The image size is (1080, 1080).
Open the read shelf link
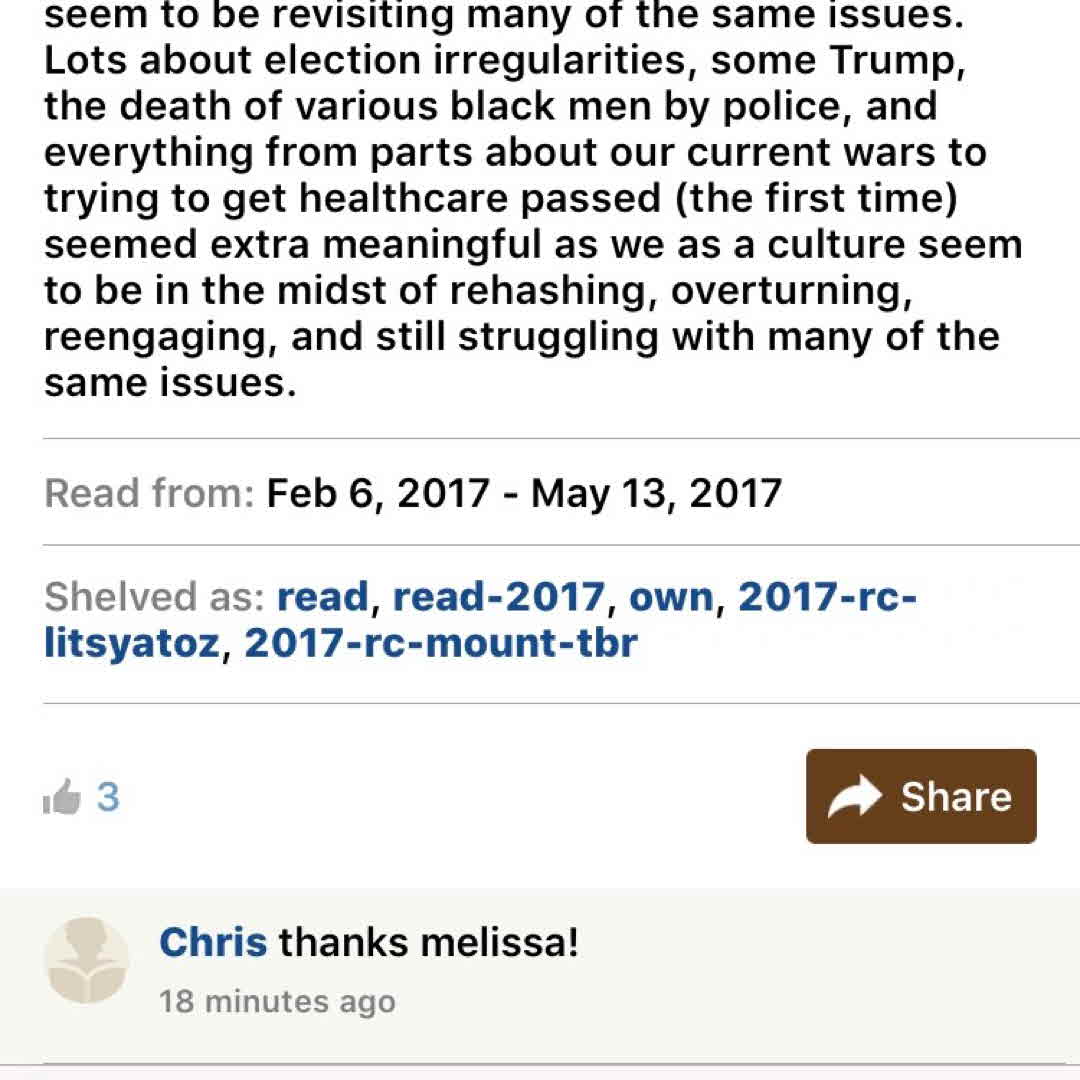click(x=322, y=597)
